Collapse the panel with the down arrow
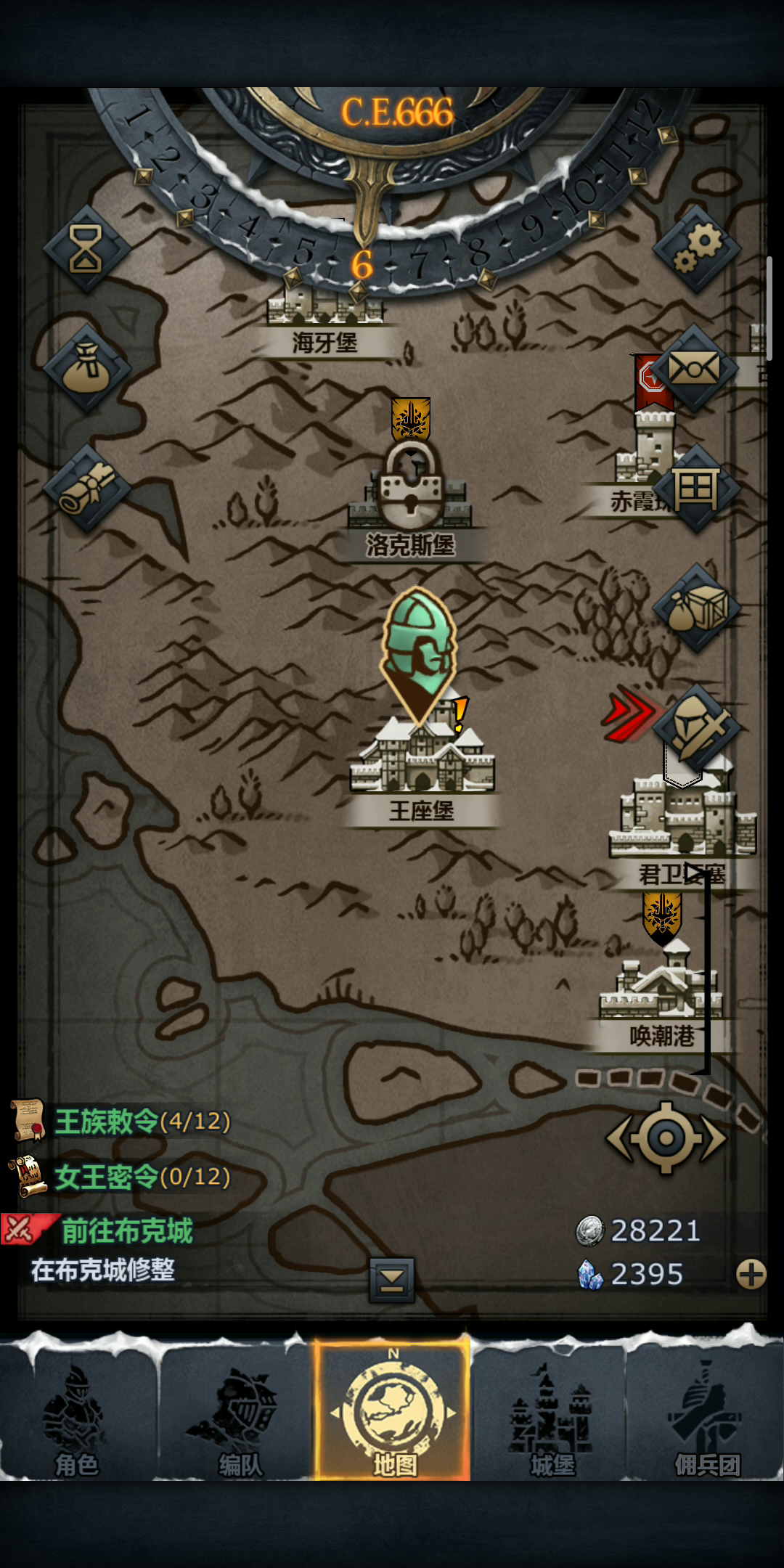Screen dimensions: 784x1568 (392, 1280)
